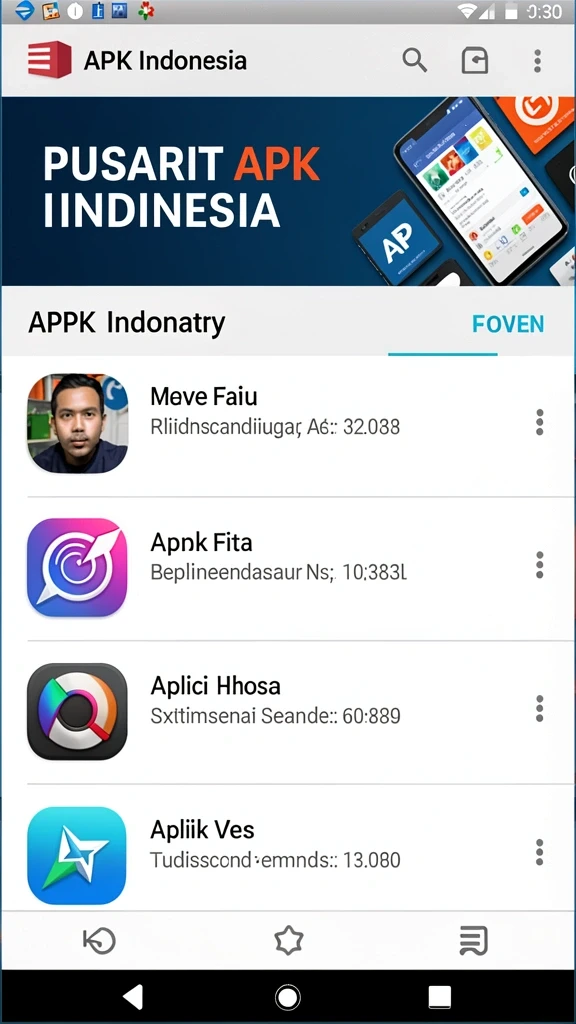The height and width of the screenshot is (1024, 576).
Task: Switch to the FOVEN tab
Action: (508, 325)
